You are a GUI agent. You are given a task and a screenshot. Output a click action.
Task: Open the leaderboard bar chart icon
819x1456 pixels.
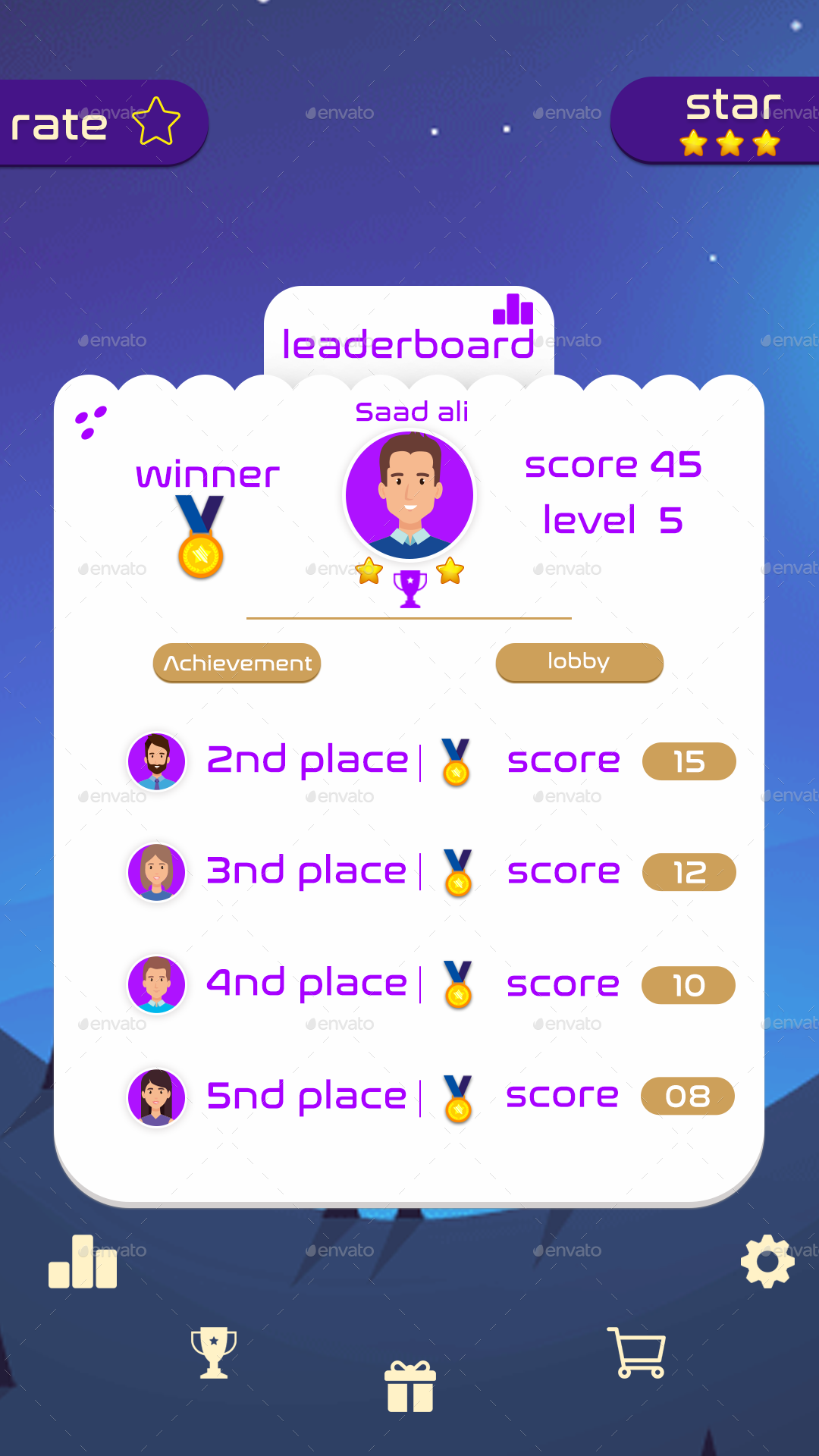[x=513, y=309]
